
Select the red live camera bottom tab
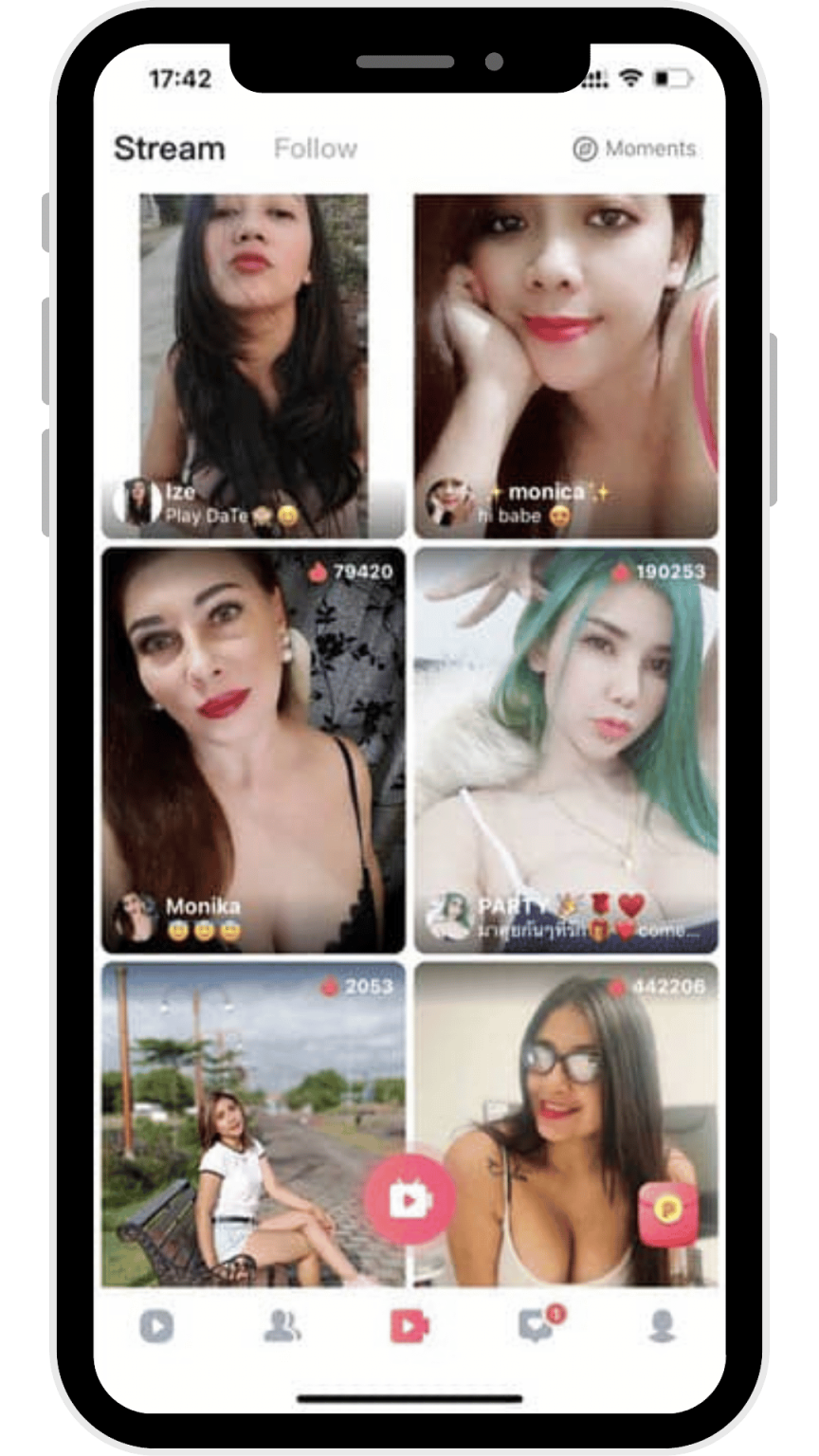409,1327
